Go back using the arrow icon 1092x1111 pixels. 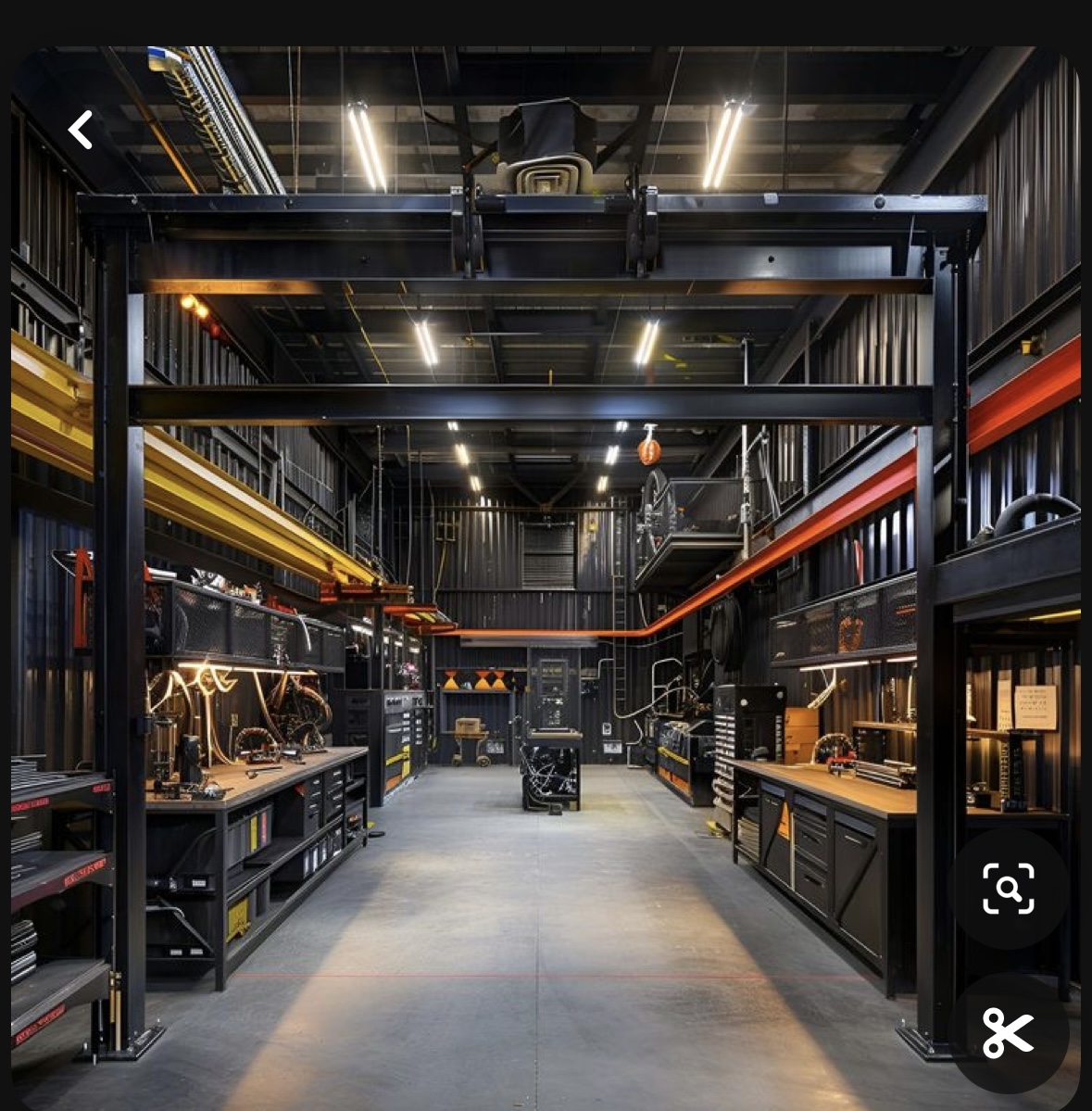(x=81, y=130)
